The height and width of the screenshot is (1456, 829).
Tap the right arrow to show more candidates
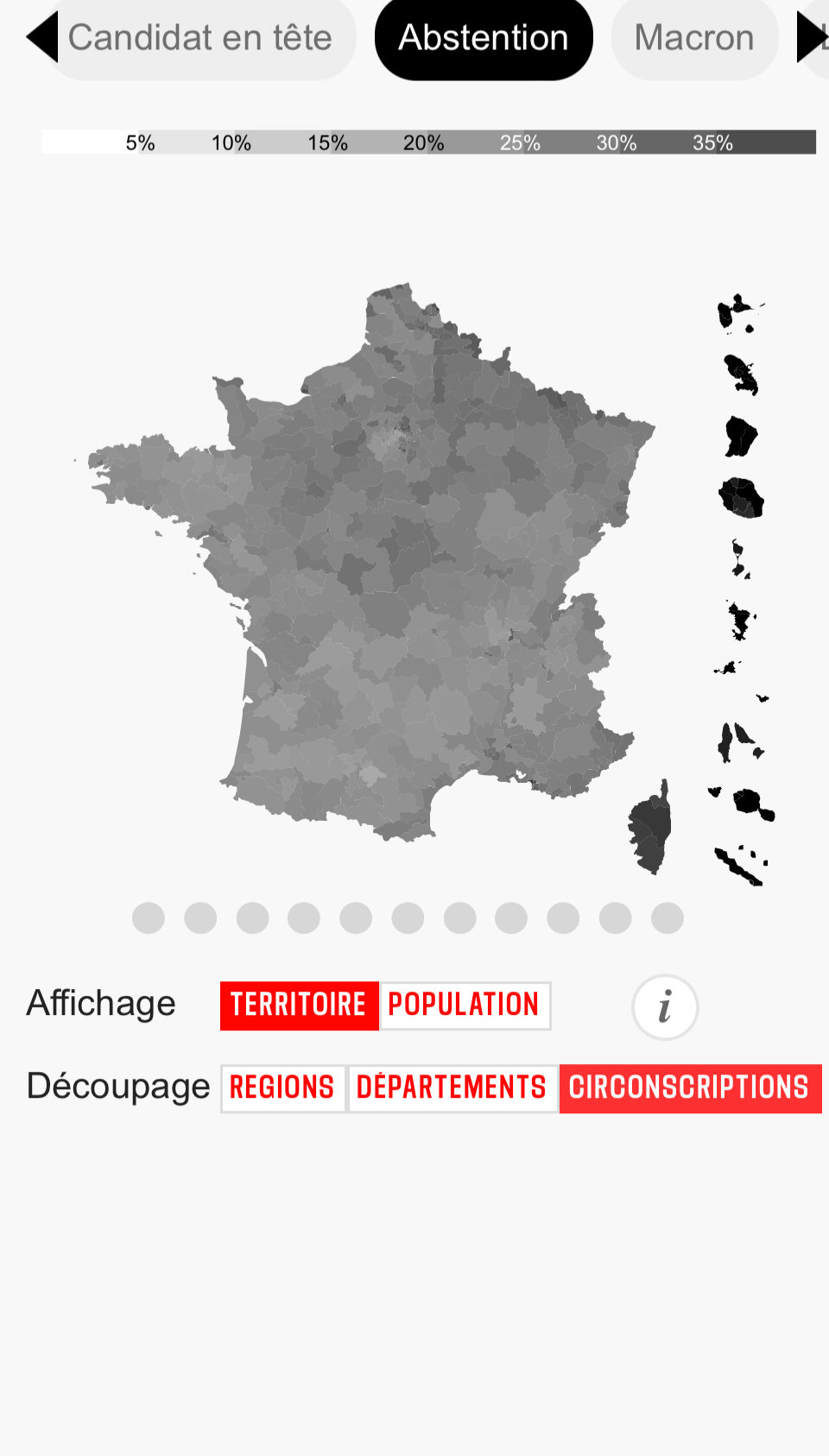(x=812, y=37)
